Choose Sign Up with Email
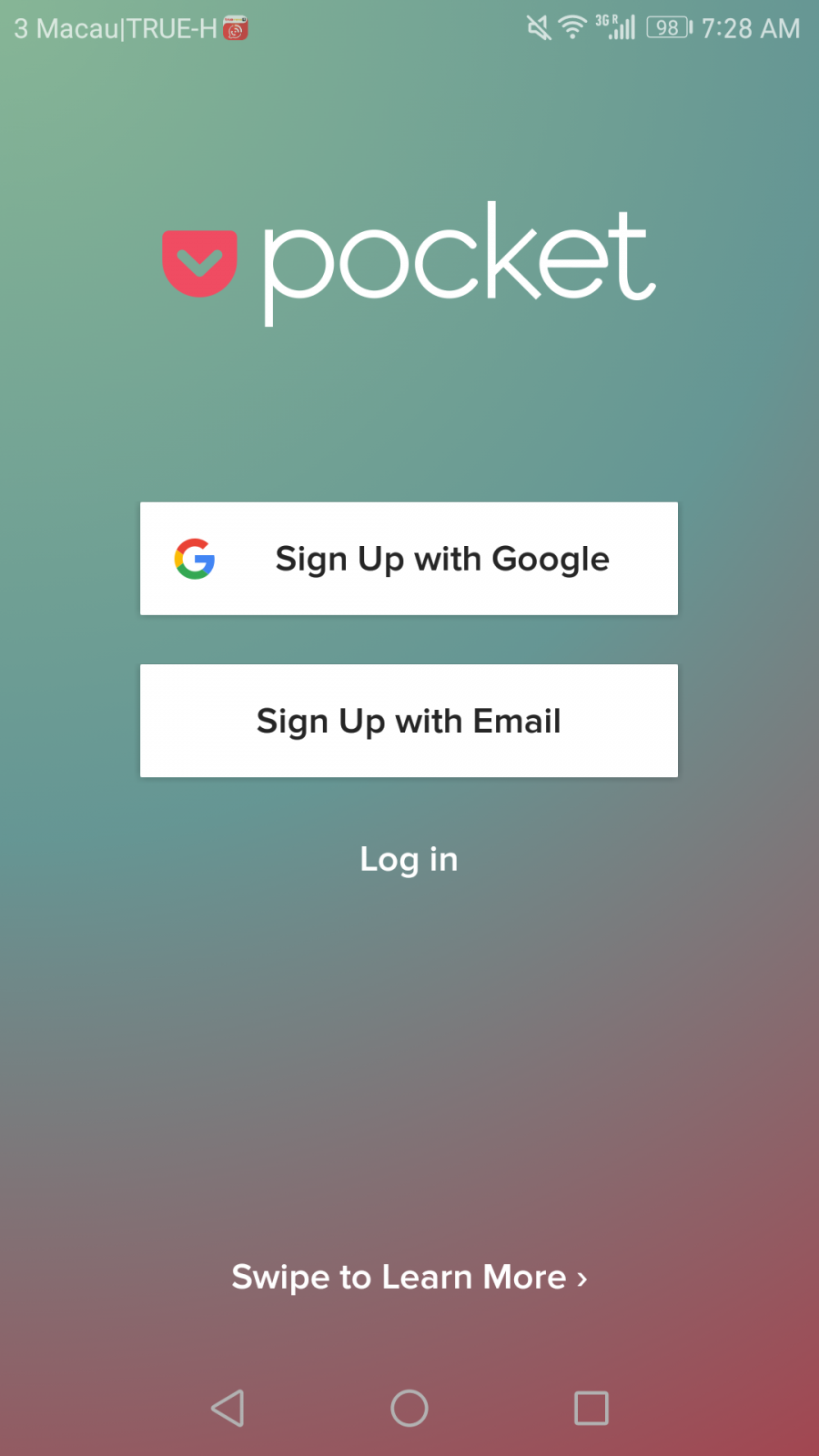 409,721
